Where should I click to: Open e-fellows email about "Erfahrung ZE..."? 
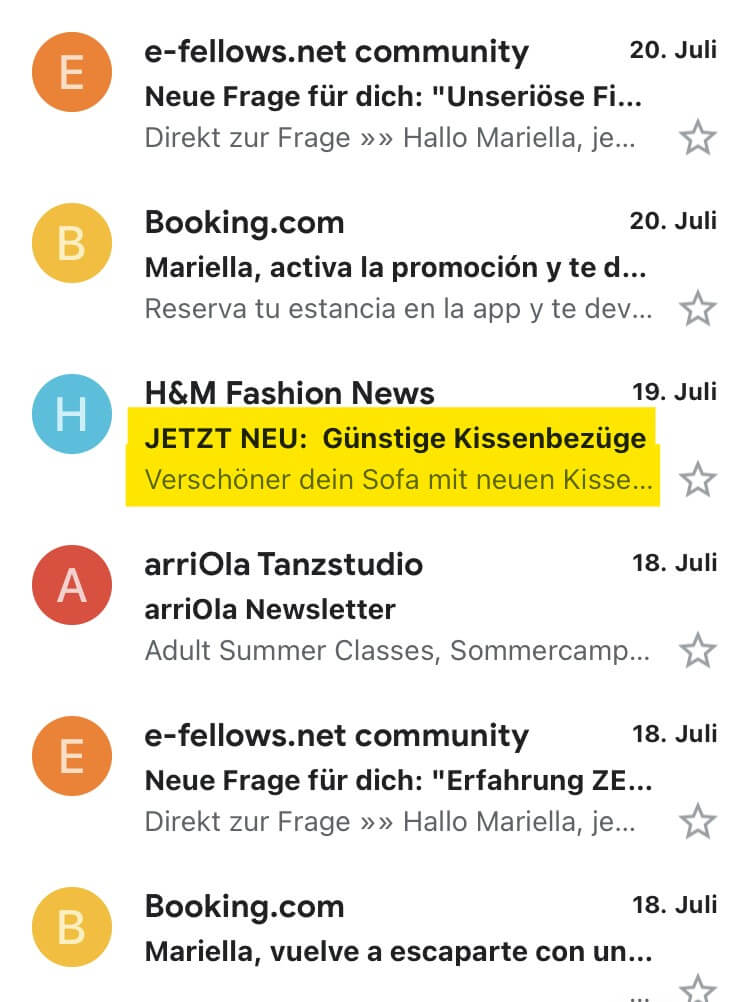click(397, 781)
